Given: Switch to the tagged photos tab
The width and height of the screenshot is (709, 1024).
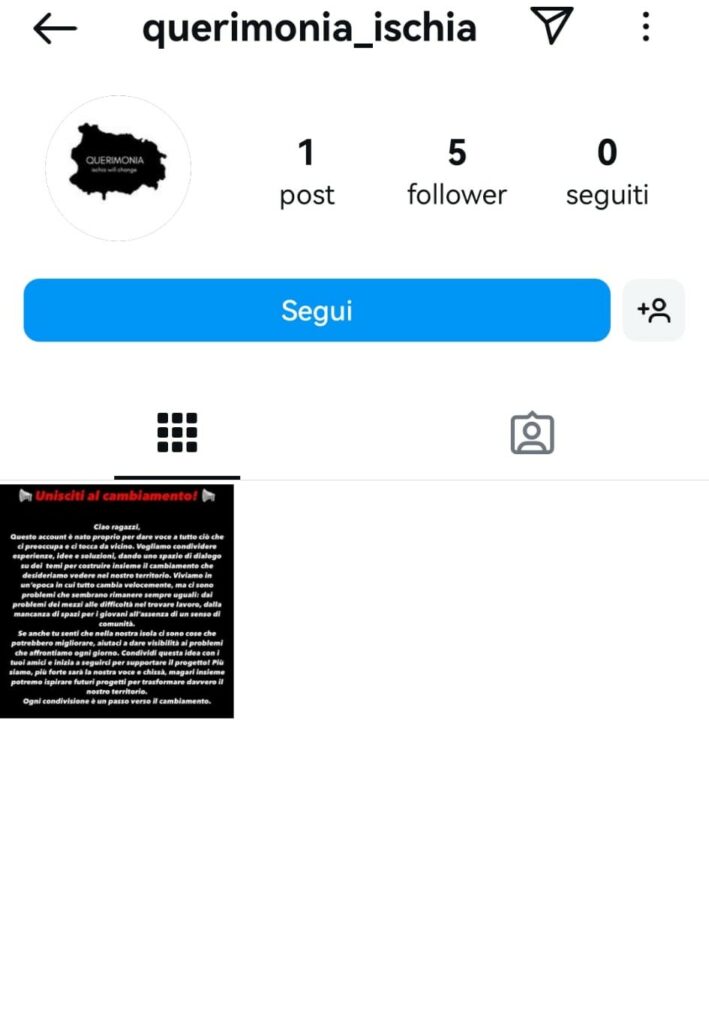Looking at the screenshot, I should [532, 433].
